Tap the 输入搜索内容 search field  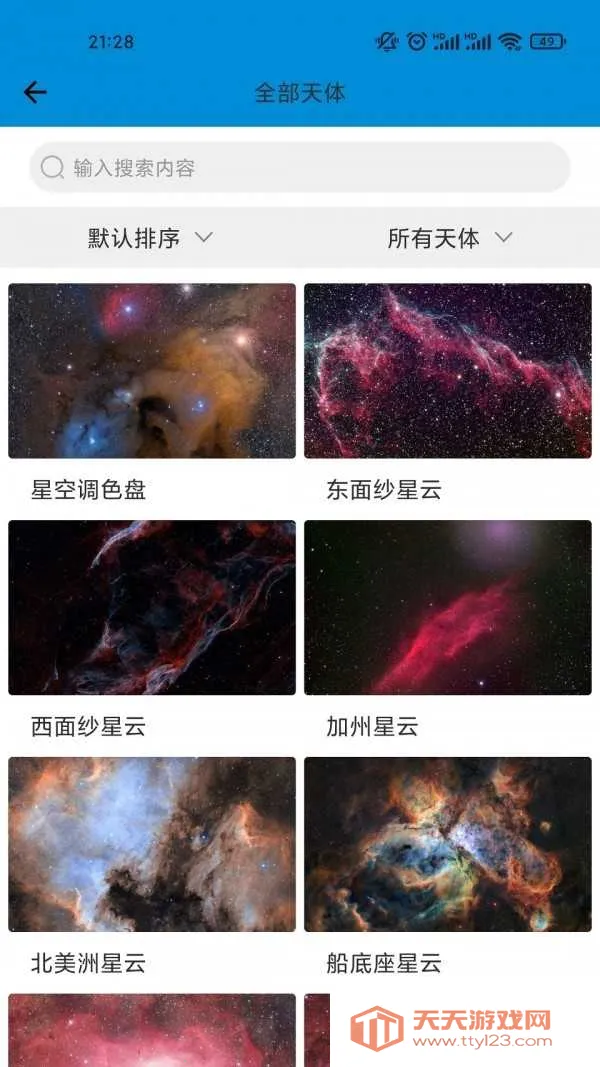[x=300, y=167]
